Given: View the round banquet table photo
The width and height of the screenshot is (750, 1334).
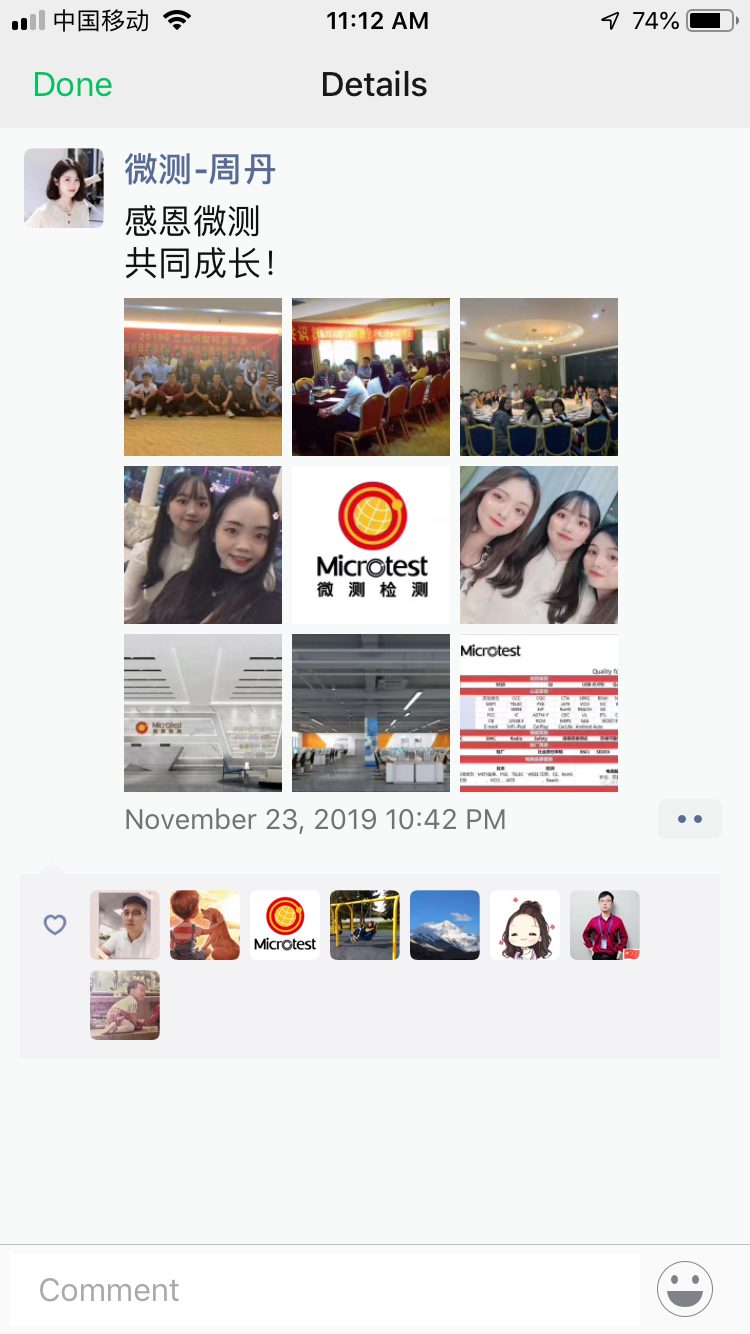Looking at the screenshot, I should 539,377.
